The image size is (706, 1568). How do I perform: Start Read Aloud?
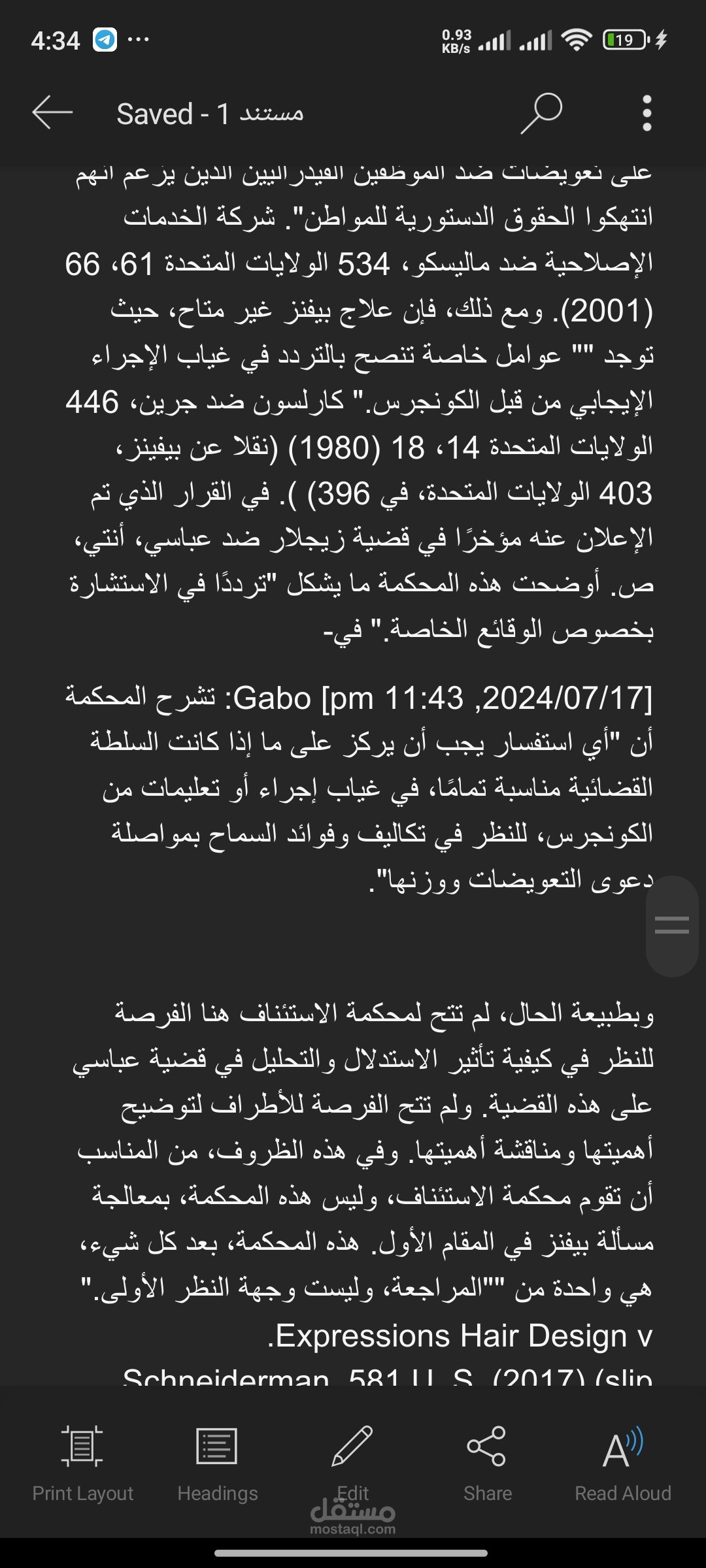pos(623,1463)
